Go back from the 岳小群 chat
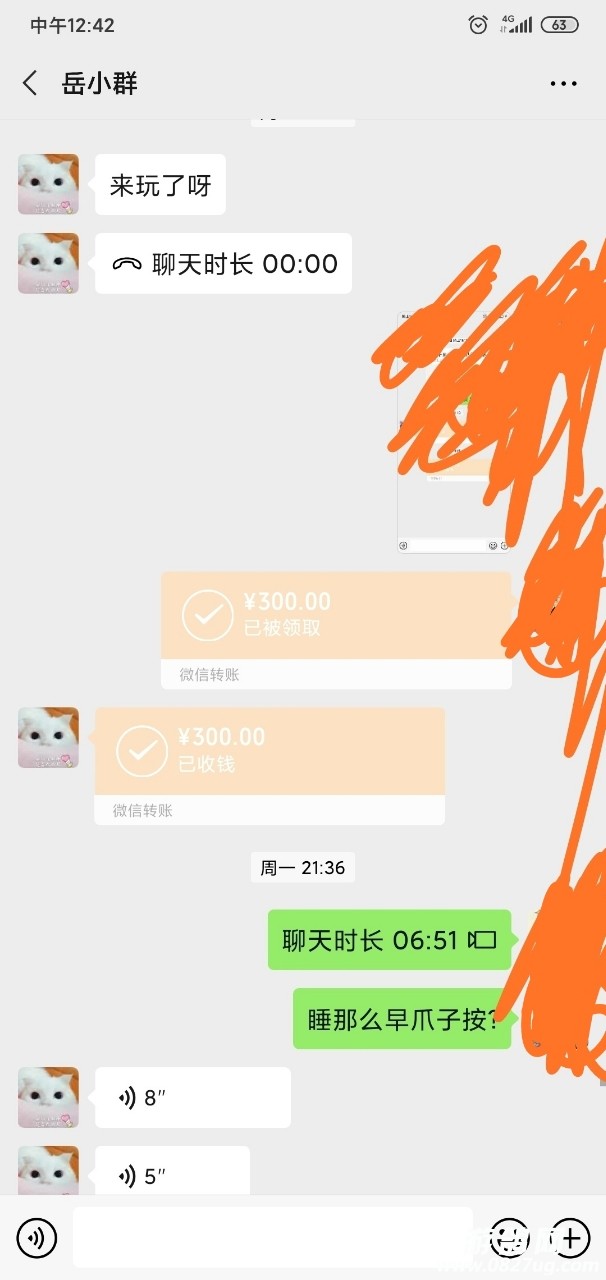The height and width of the screenshot is (1280, 606). coord(30,83)
